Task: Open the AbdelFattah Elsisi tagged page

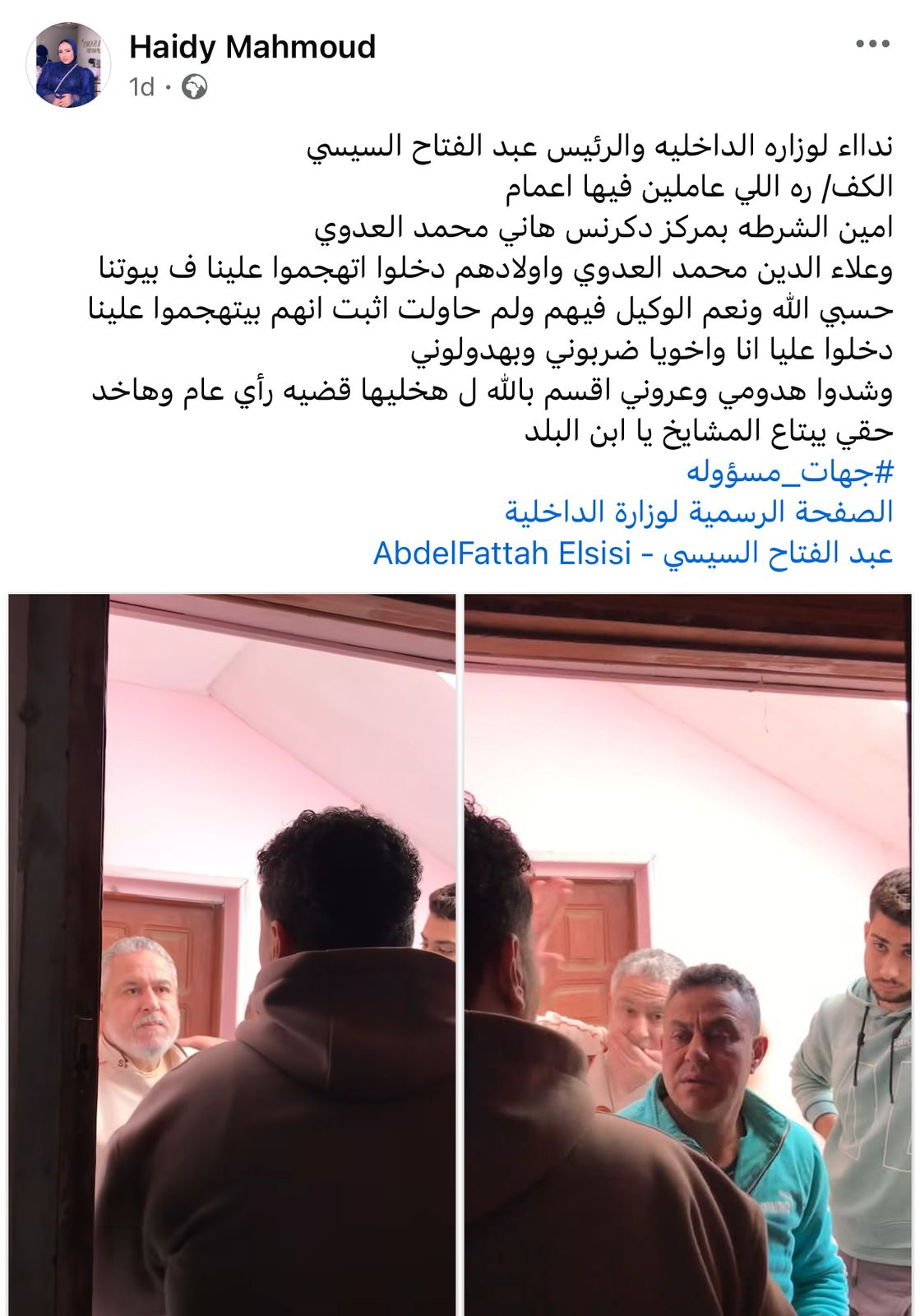Action: tap(633, 554)
